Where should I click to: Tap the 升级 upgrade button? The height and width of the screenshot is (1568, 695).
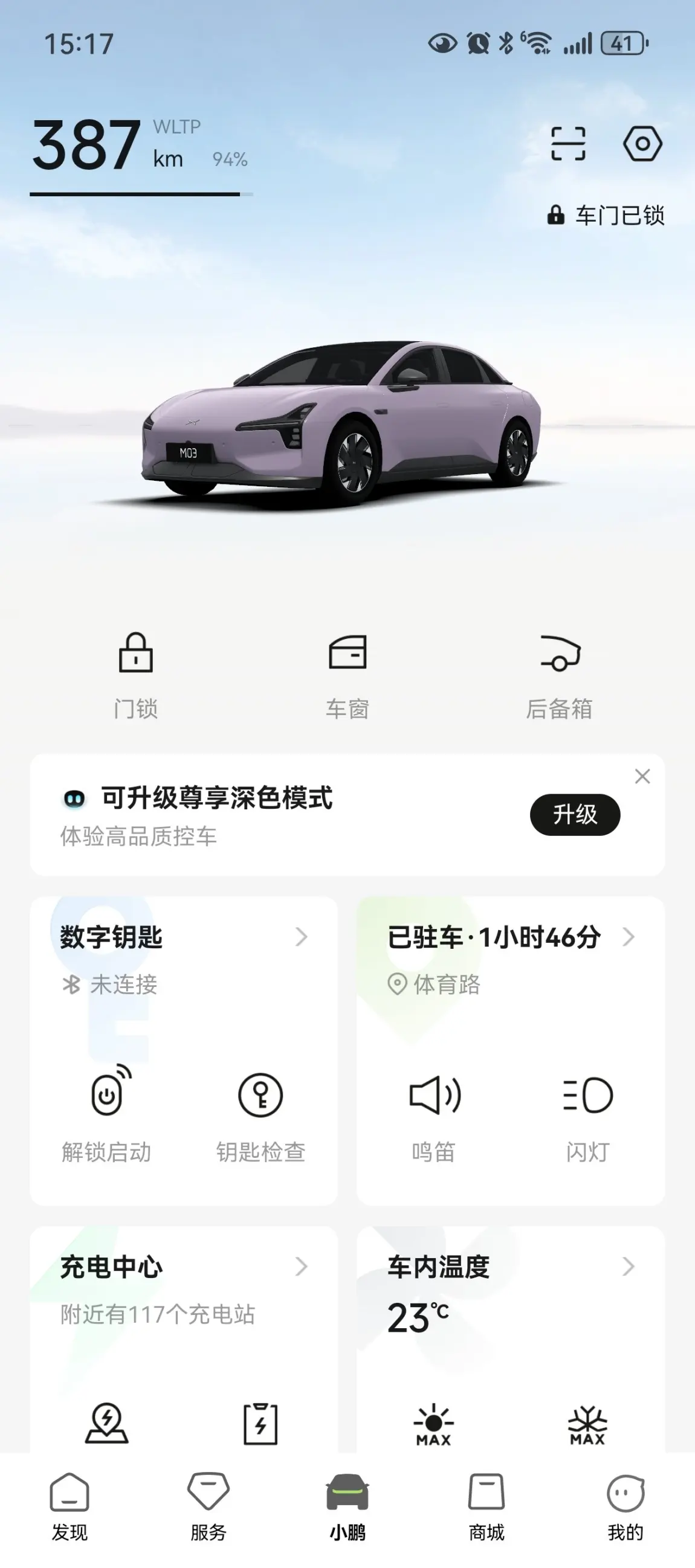coord(574,814)
